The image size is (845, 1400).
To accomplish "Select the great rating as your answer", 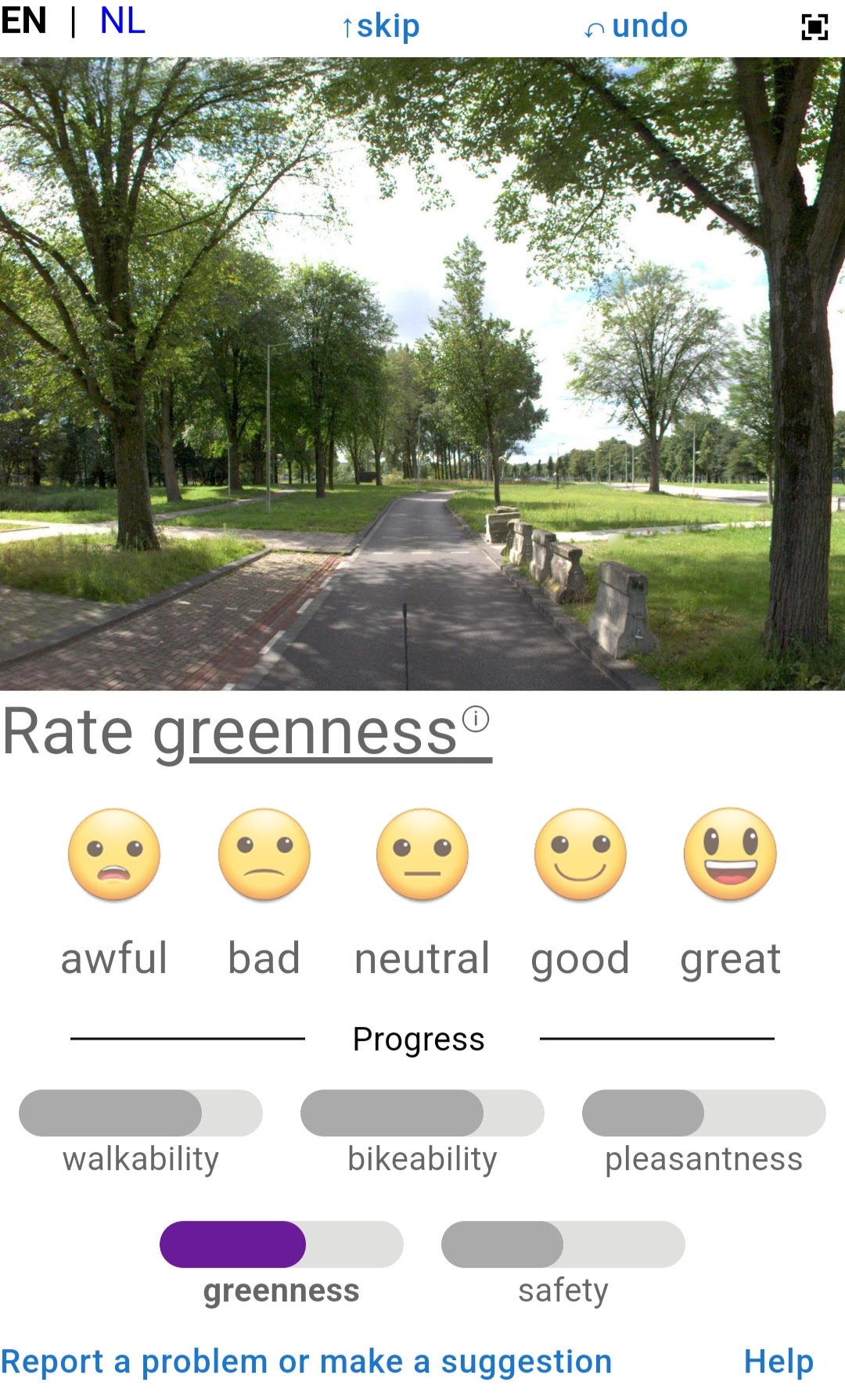I will [x=730, y=853].
